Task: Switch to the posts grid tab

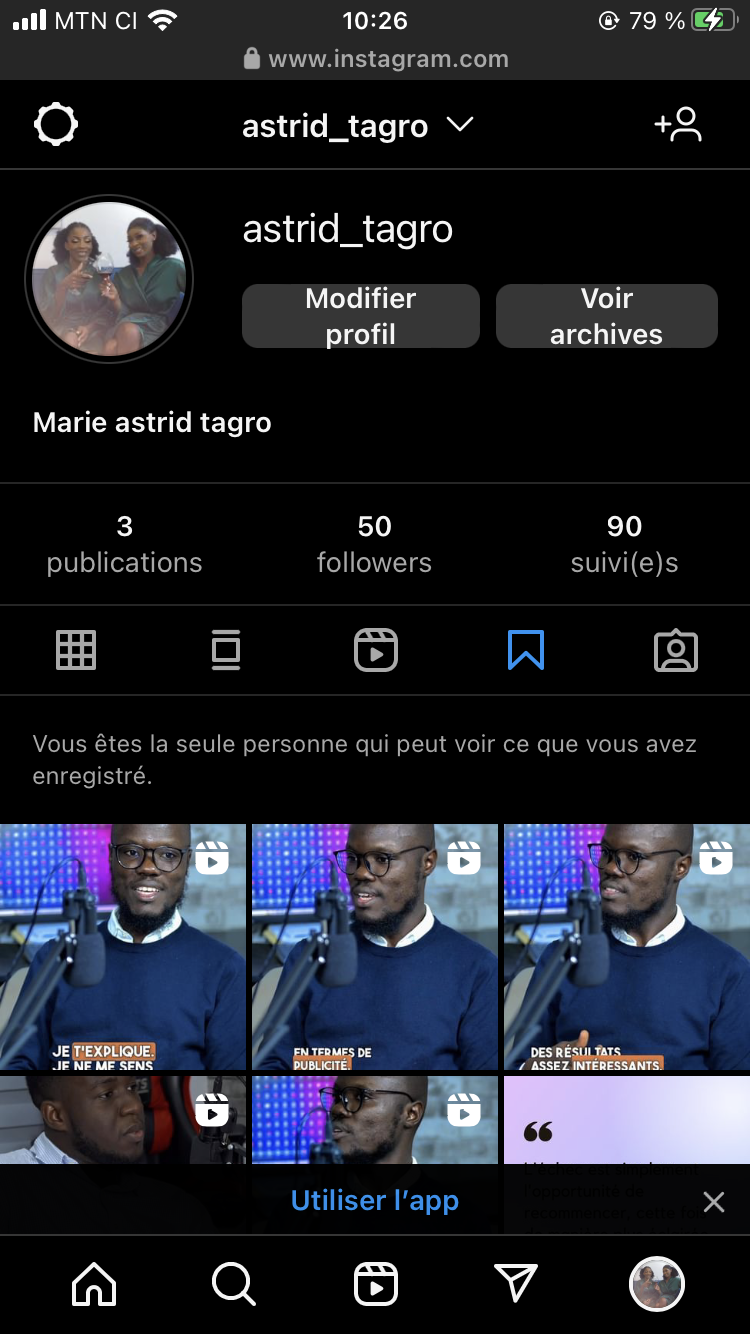Action: (76, 651)
